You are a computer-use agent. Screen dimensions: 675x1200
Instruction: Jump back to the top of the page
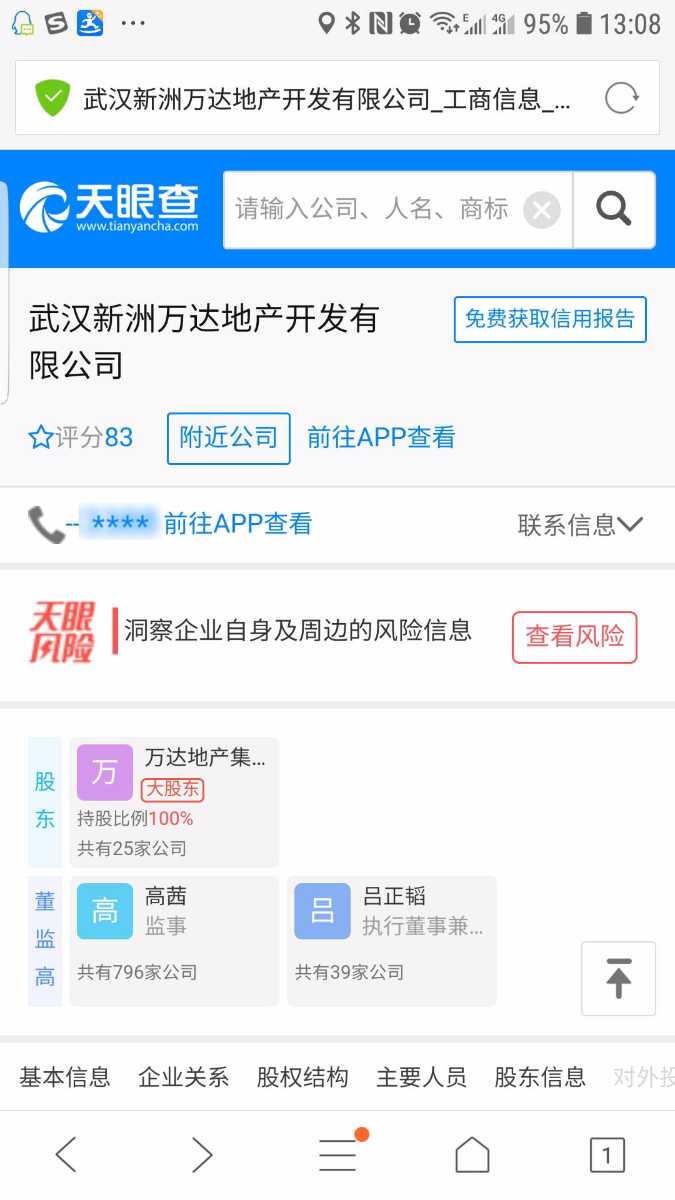pos(618,978)
